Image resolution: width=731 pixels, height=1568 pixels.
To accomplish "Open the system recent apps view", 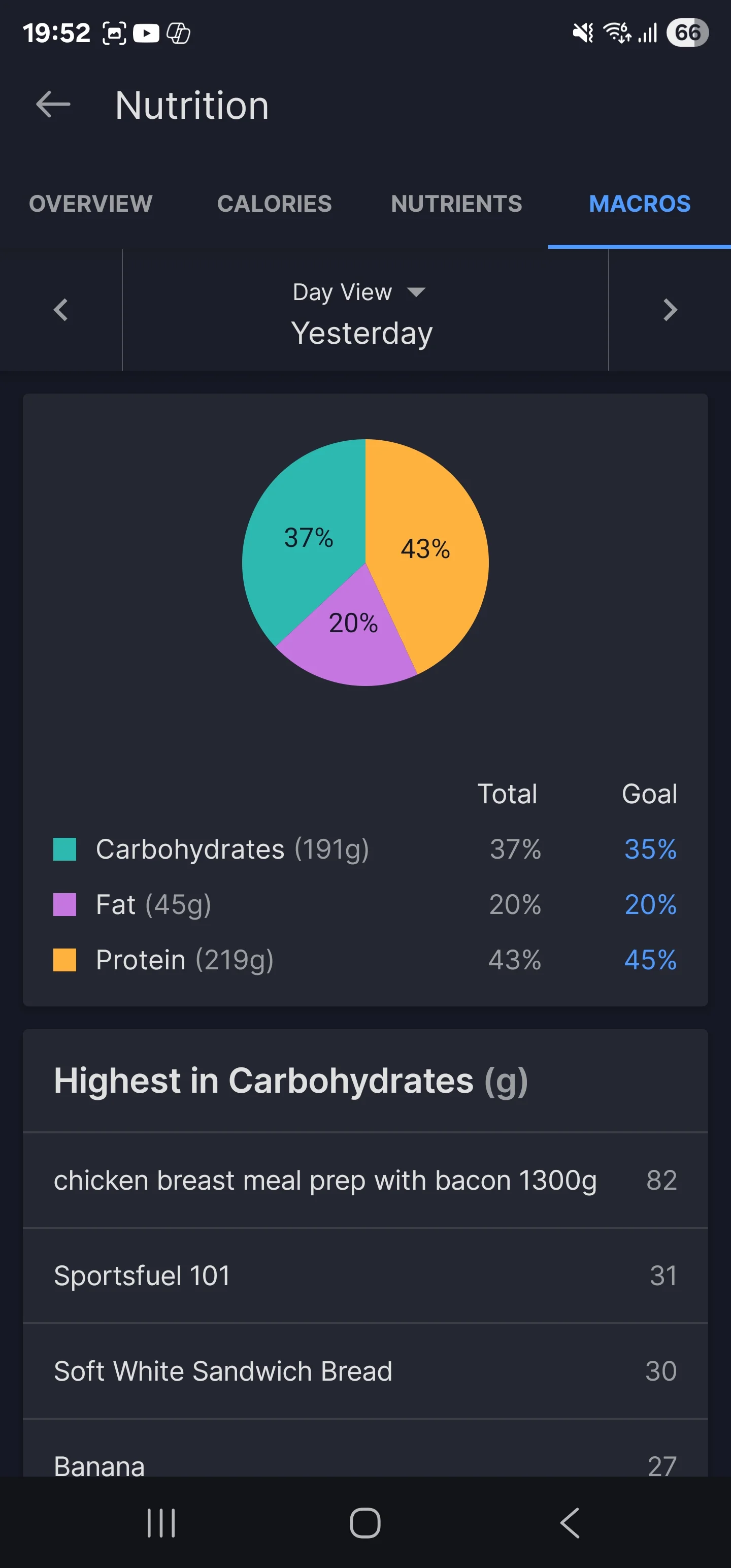I will (x=161, y=1522).
